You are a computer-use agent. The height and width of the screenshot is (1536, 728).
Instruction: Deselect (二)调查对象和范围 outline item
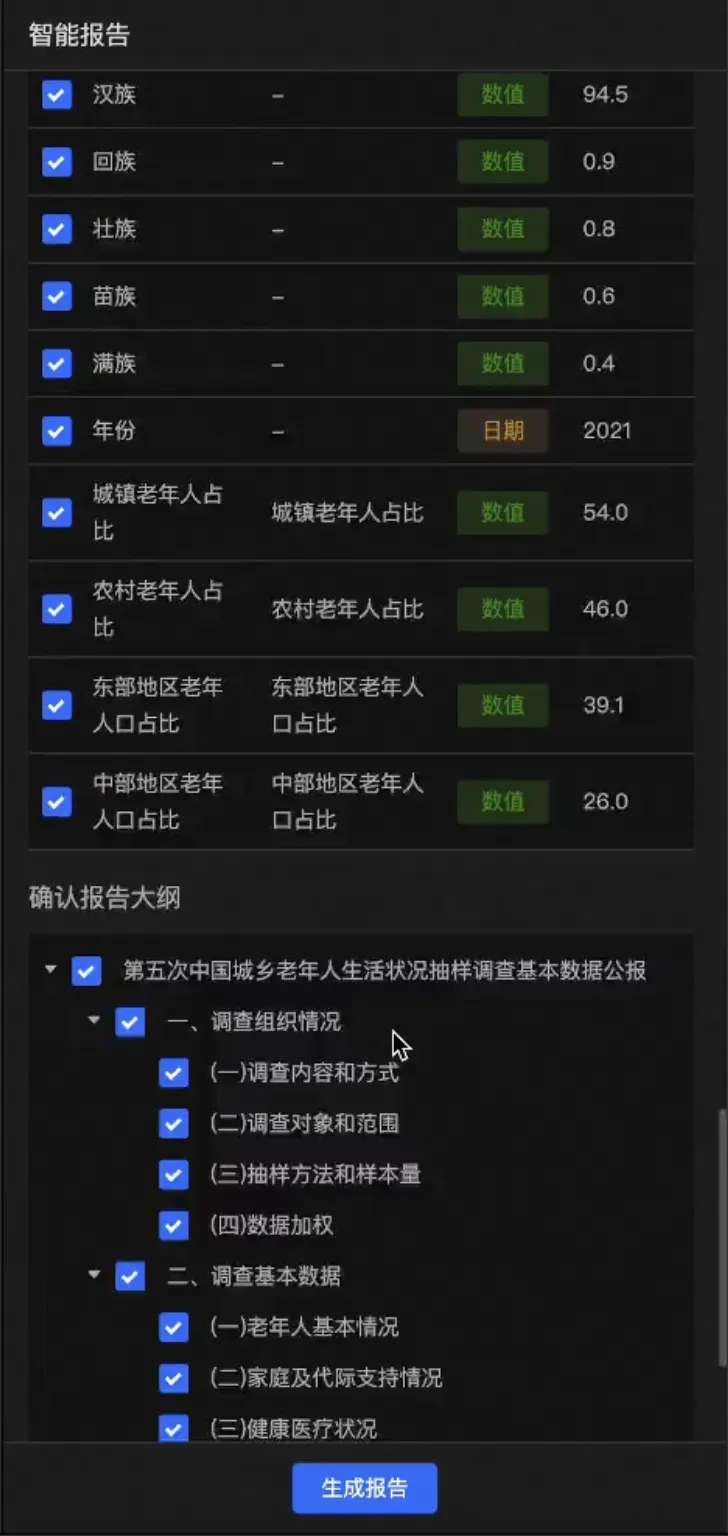pos(174,1123)
